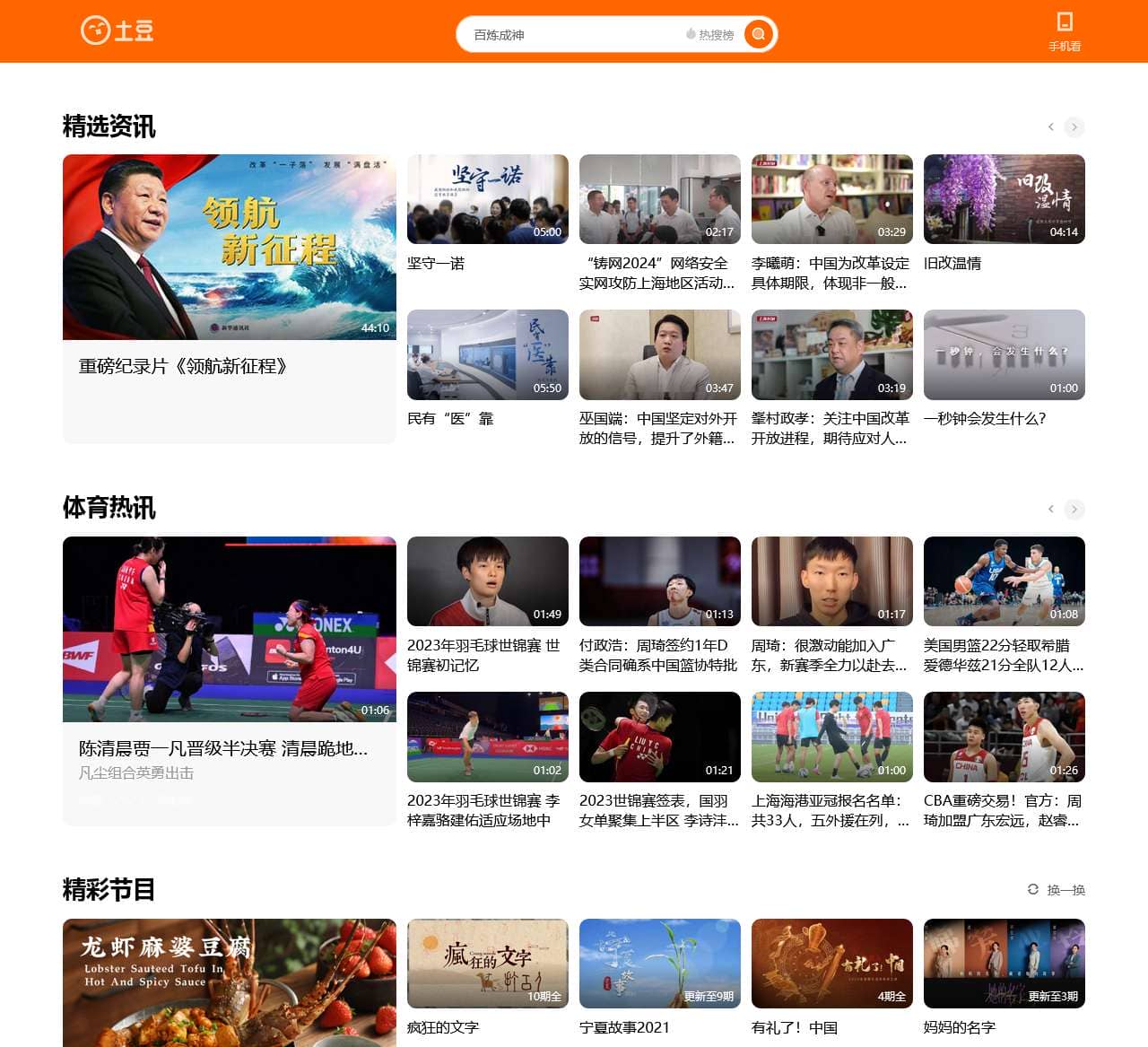Show next page of 体育热讯
This screenshot has height=1047, width=1148.
pos(1074,510)
